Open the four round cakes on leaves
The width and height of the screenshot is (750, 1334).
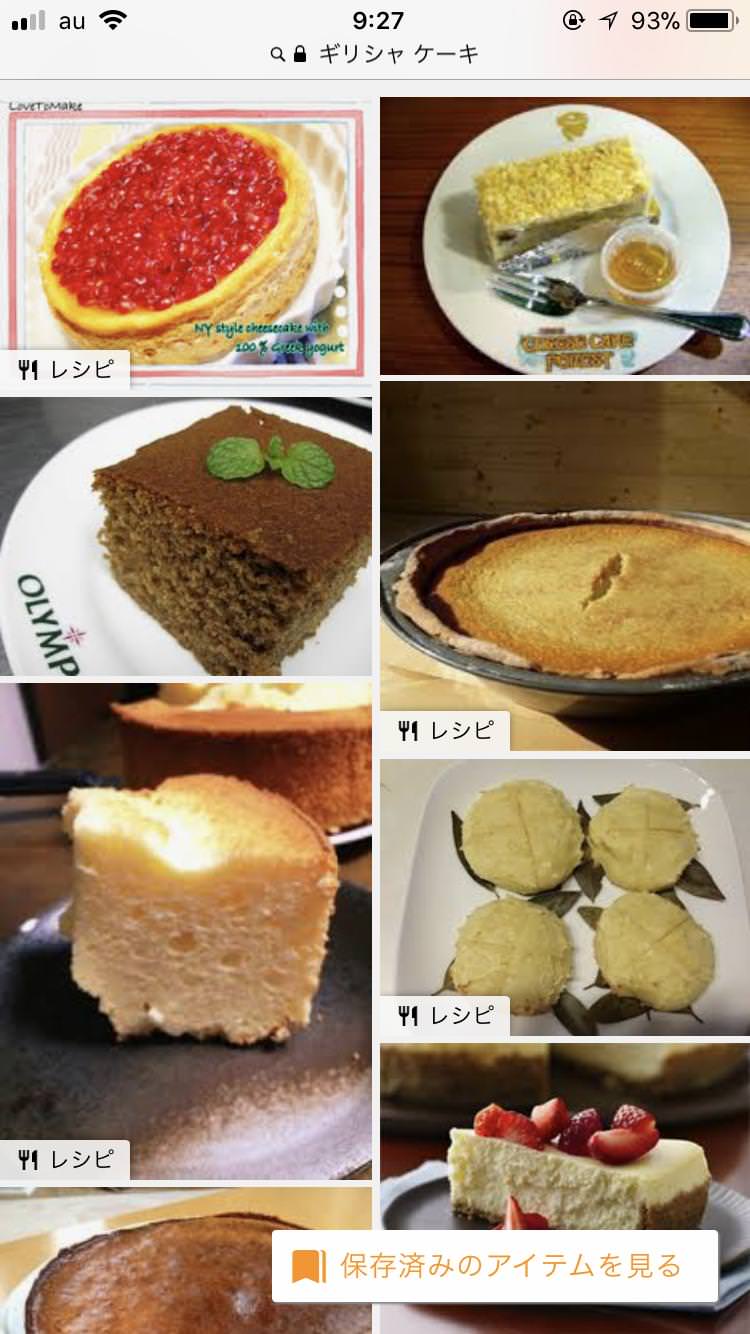tap(564, 897)
